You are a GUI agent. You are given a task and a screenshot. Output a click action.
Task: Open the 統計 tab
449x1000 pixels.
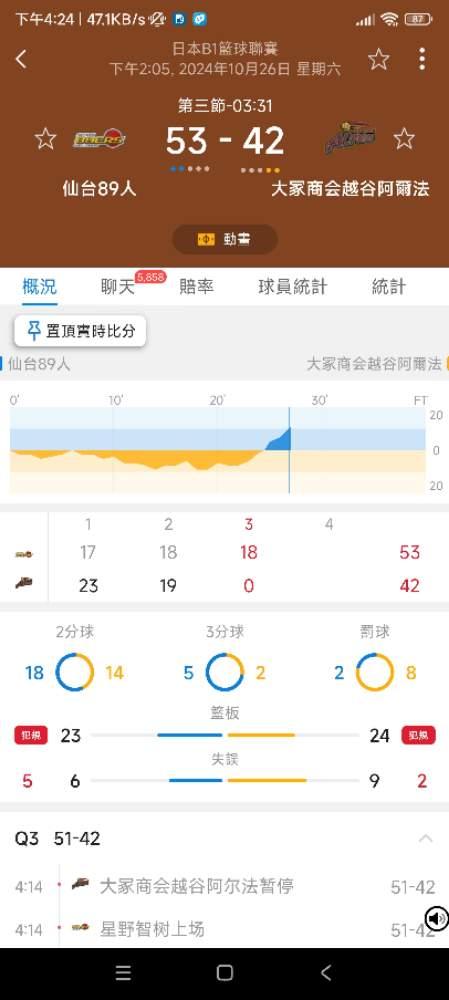tap(388, 287)
